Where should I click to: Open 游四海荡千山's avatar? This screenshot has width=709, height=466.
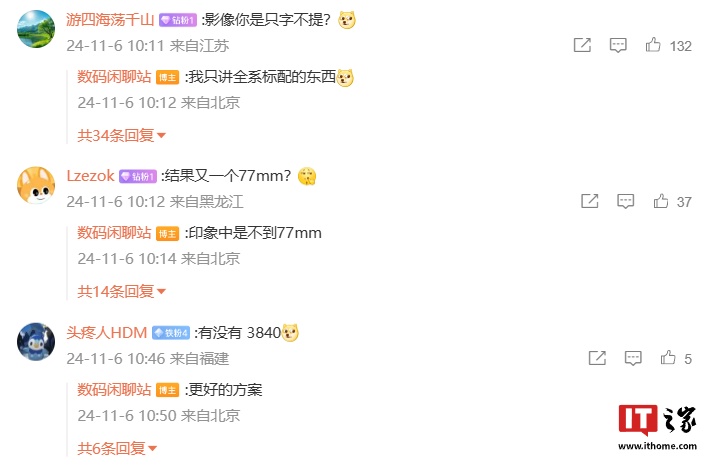point(36,29)
